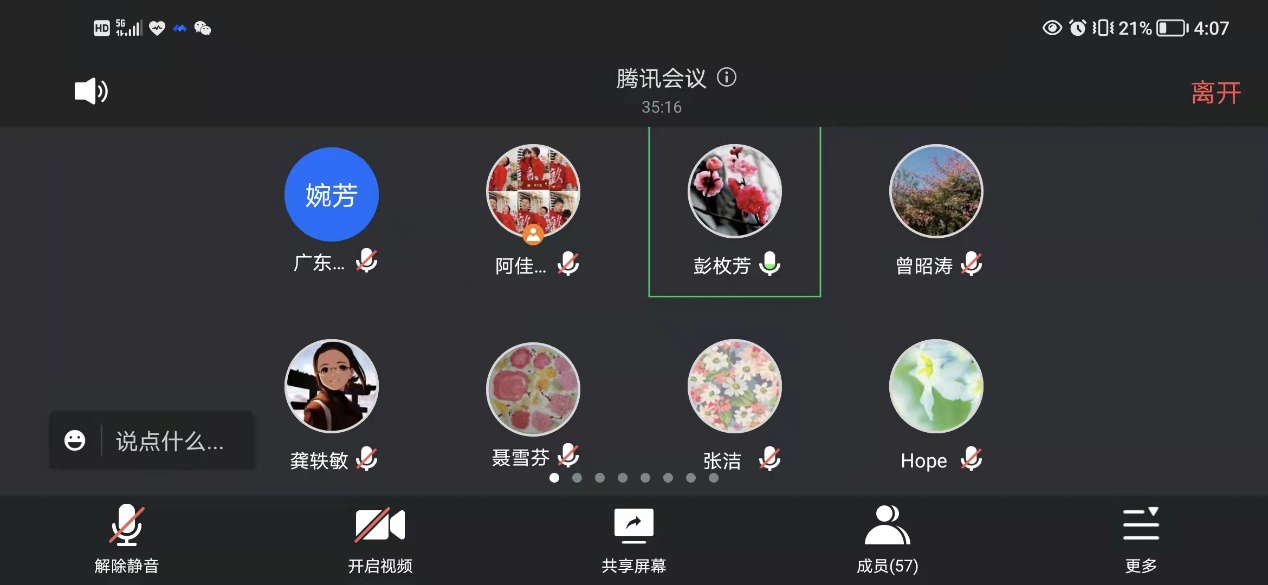Open emoji picker beside the chat box
Screen dimensions: 1268x585
pyautogui.click(x=75, y=441)
